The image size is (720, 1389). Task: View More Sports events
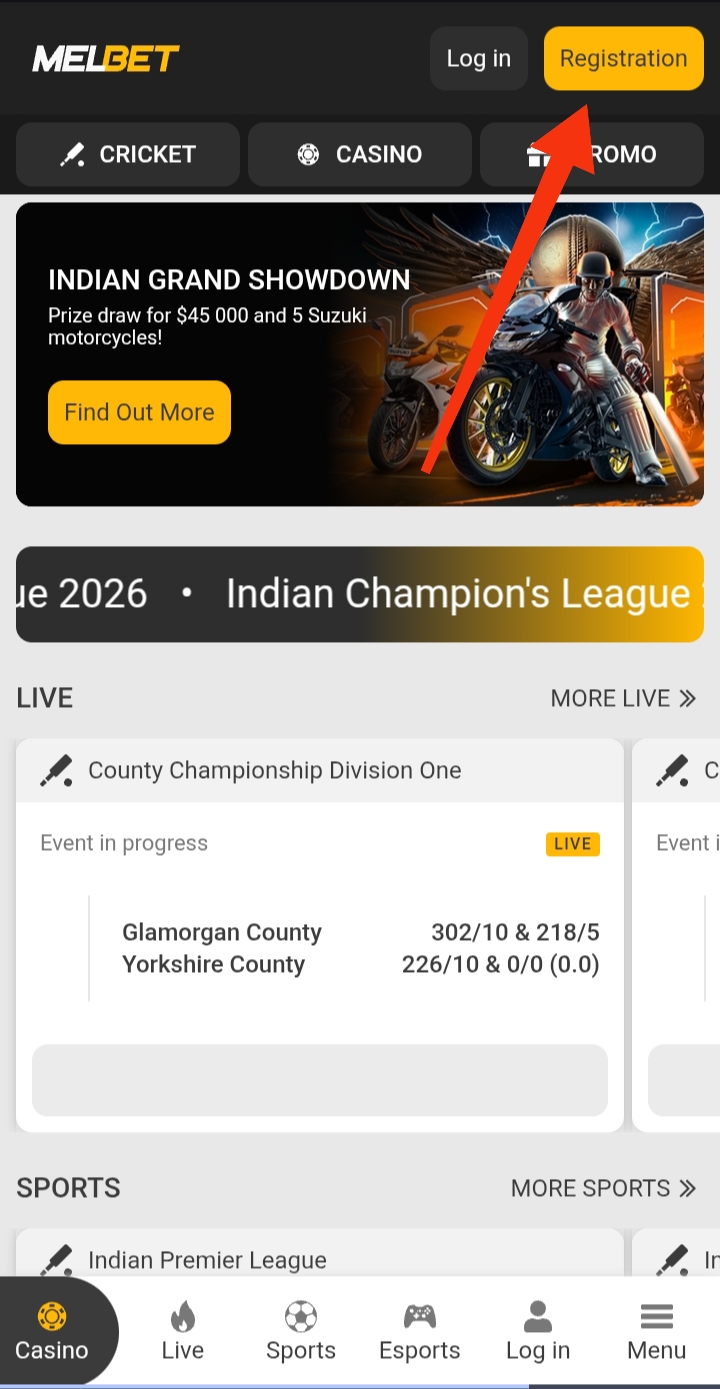pos(603,1188)
